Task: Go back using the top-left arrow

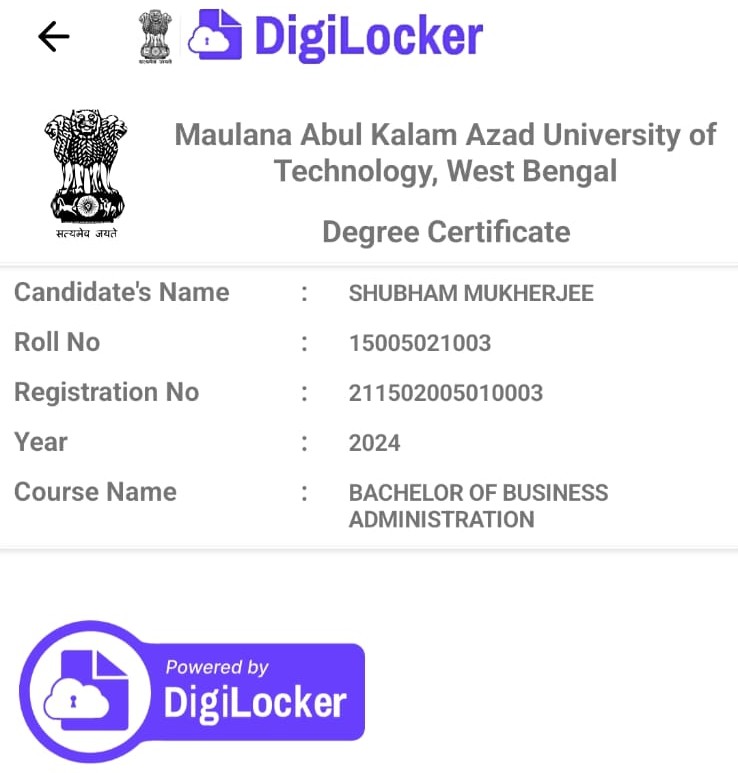Action: (53, 37)
